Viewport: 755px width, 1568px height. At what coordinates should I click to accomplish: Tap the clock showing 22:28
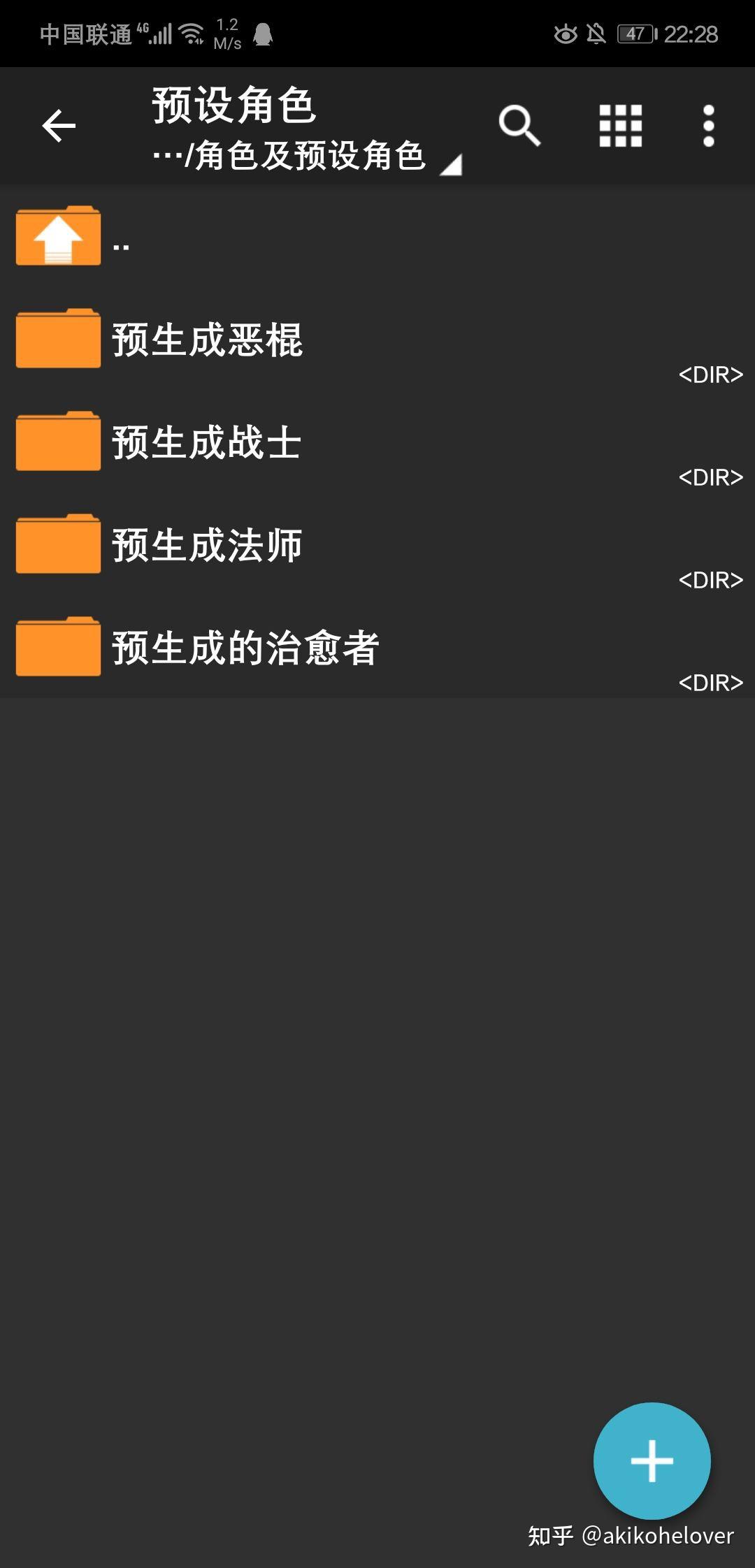[x=693, y=35]
